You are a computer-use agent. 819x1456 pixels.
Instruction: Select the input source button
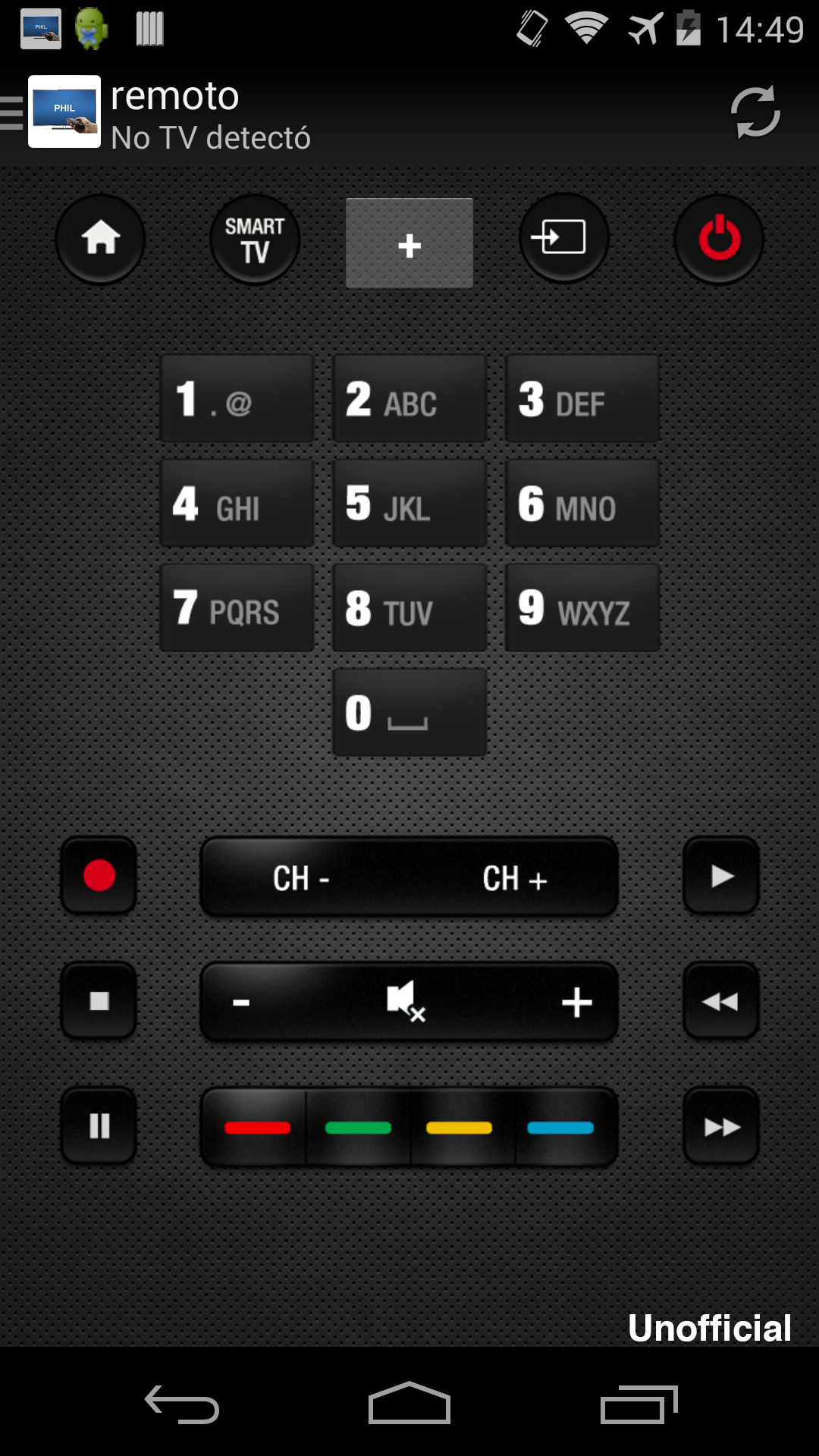563,238
